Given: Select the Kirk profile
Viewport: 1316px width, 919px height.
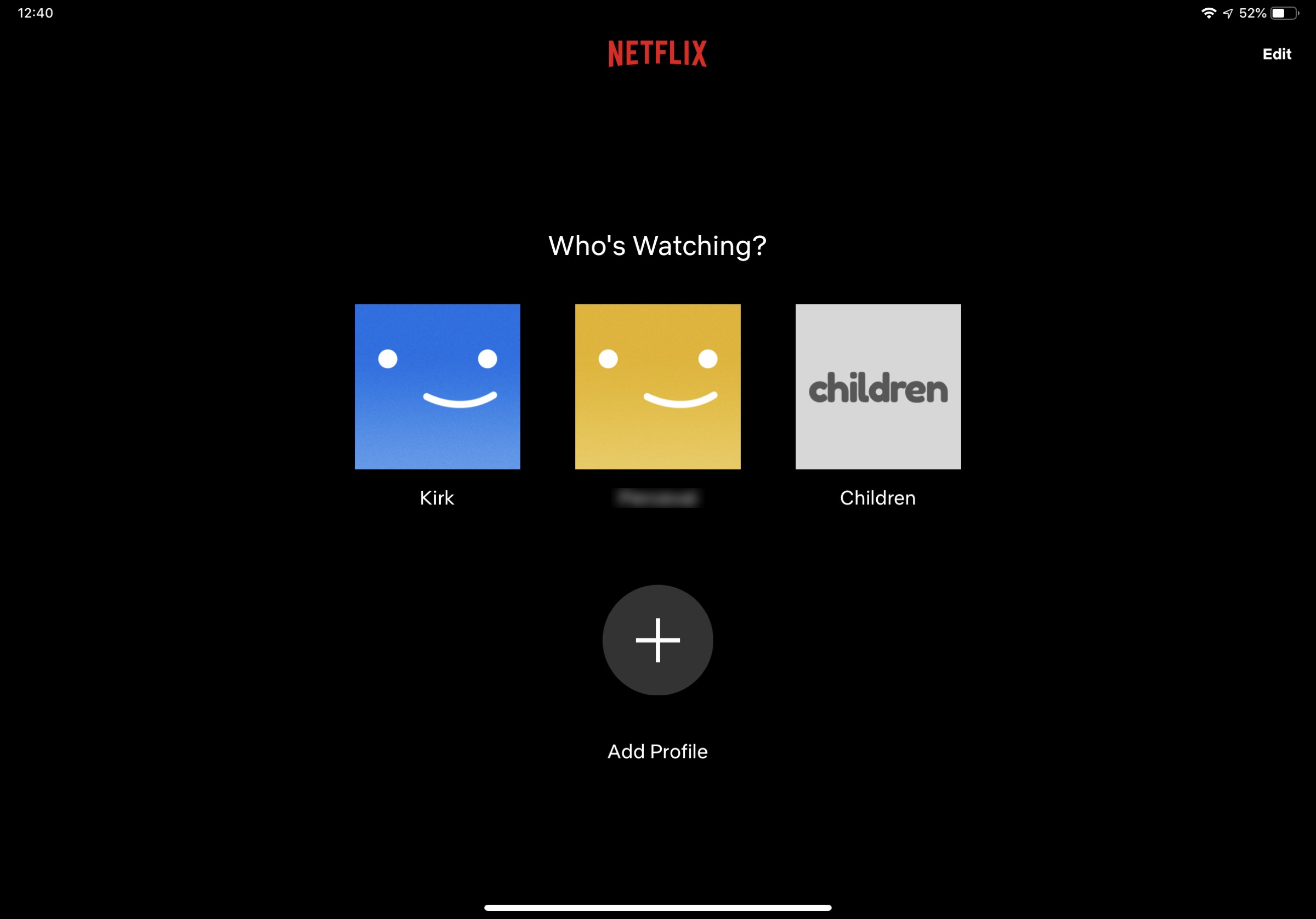Looking at the screenshot, I should click(438, 387).
